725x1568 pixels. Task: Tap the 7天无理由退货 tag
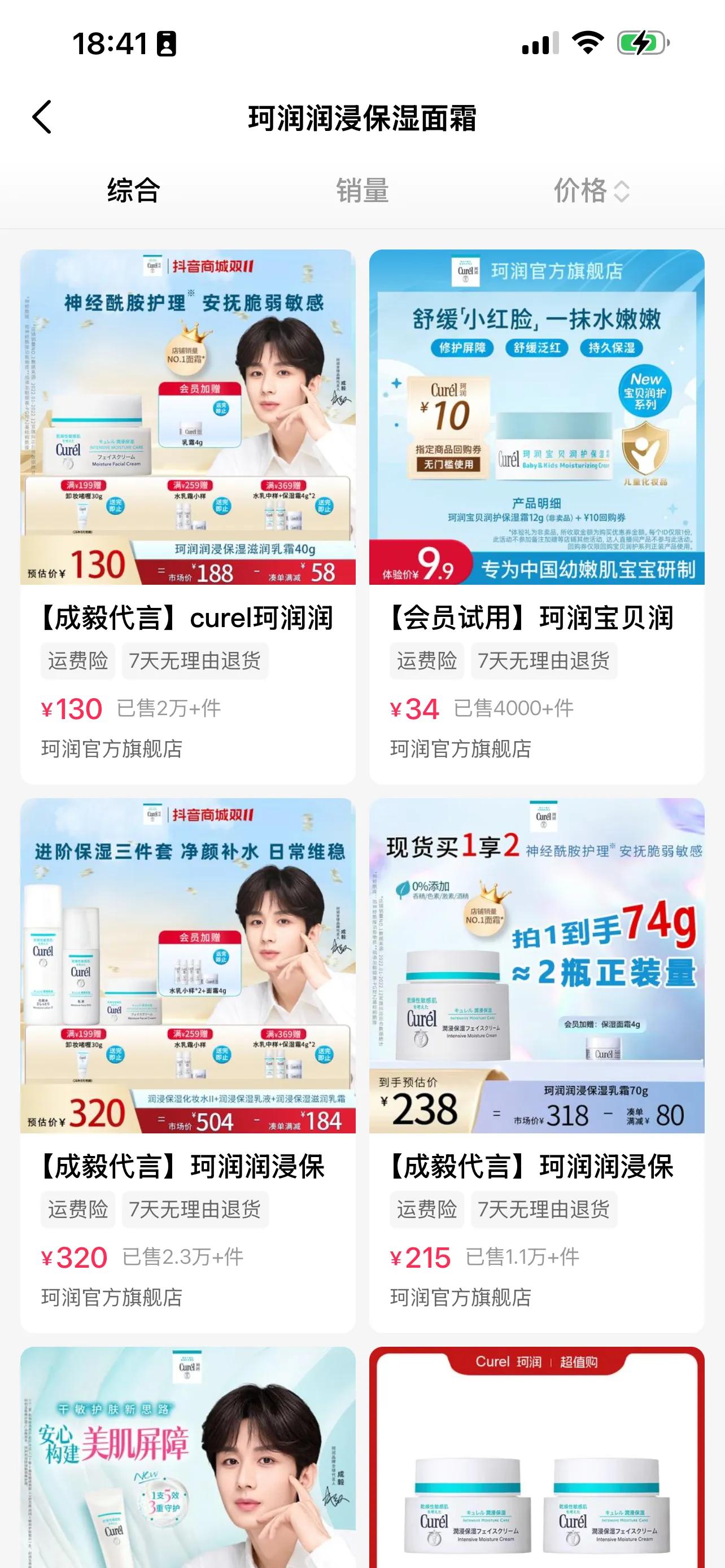[196, 661]
